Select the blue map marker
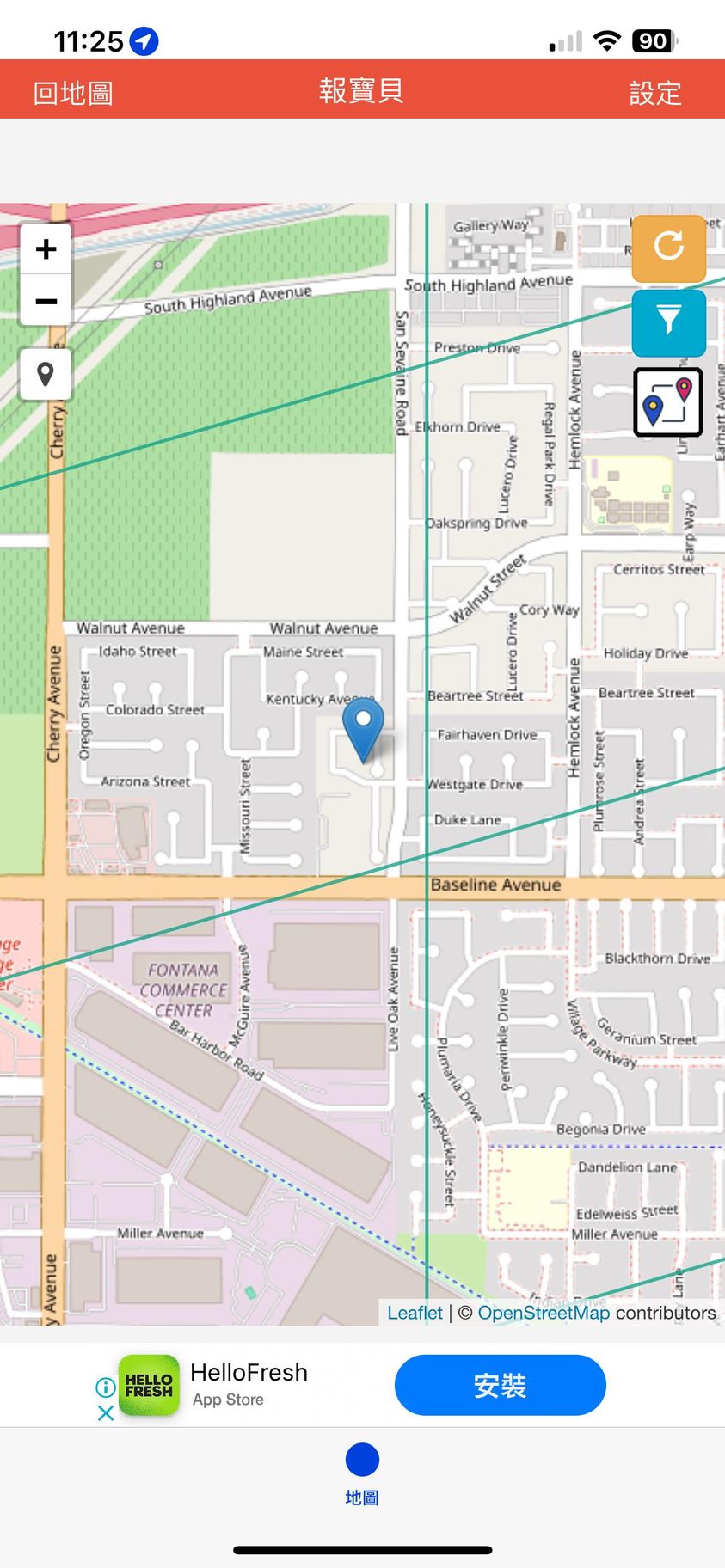 [x=363, y=726]
